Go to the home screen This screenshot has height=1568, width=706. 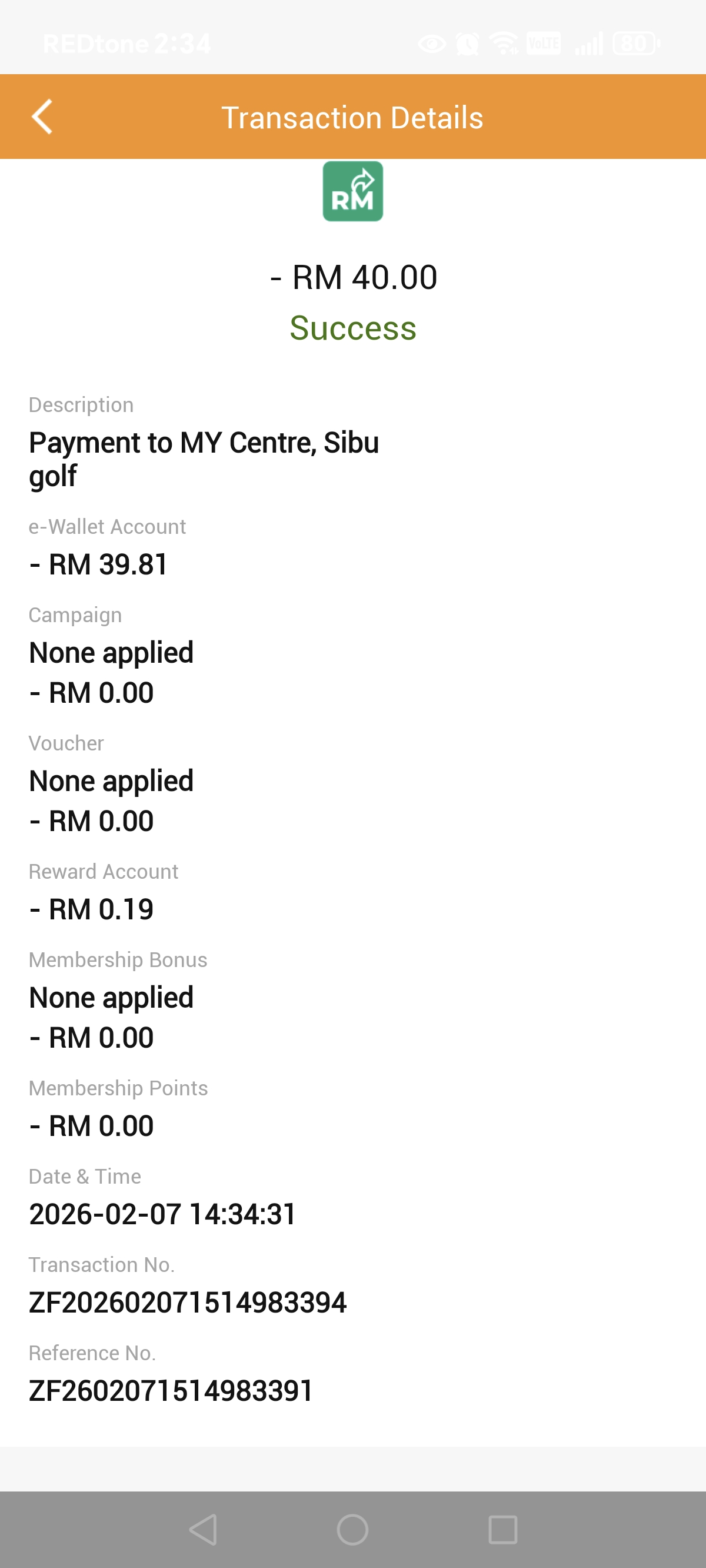(x=352, y=1529)
